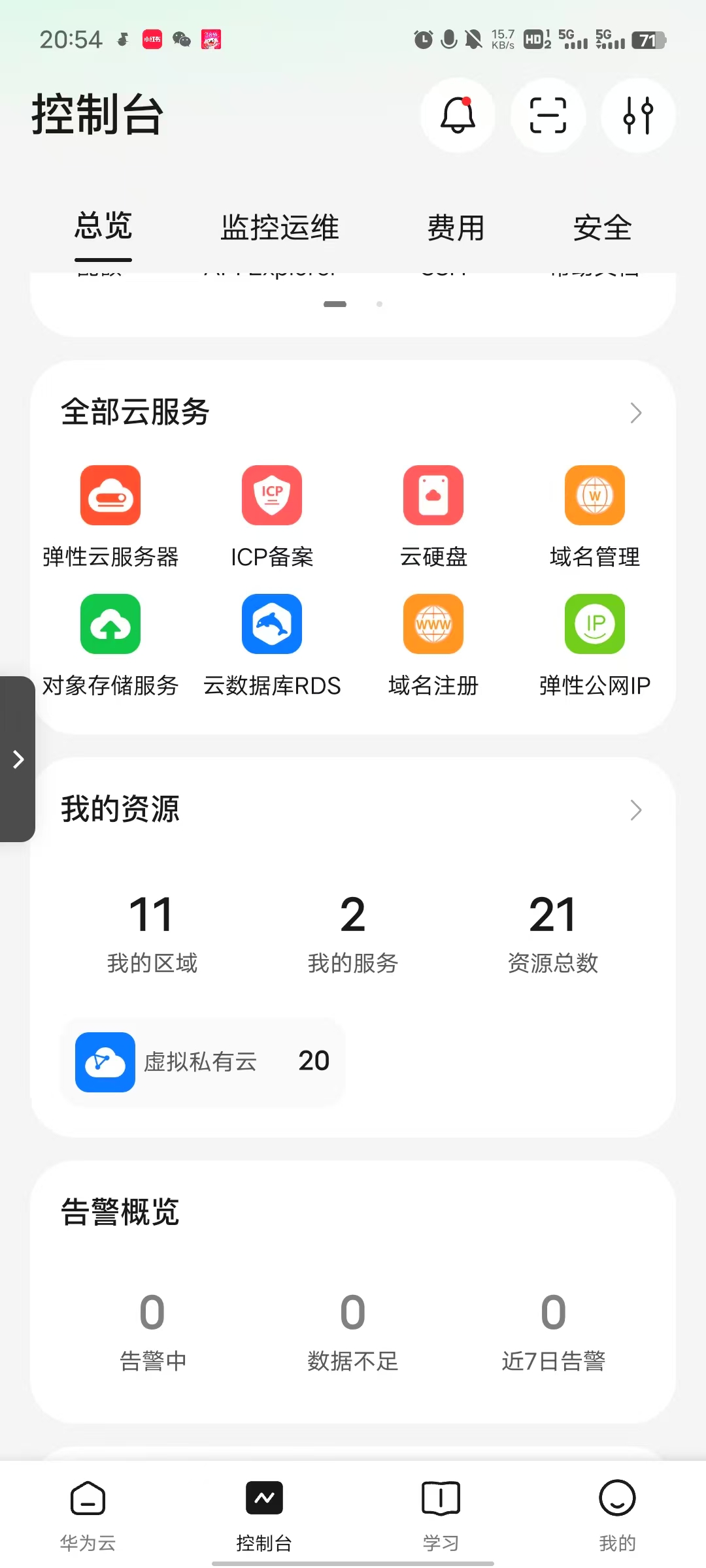Image resolution: width=706 pixels, height=1568 pixels.
Task: Switch to the 费用 tab
Action: pyautogui.click(x=456, y=228)
